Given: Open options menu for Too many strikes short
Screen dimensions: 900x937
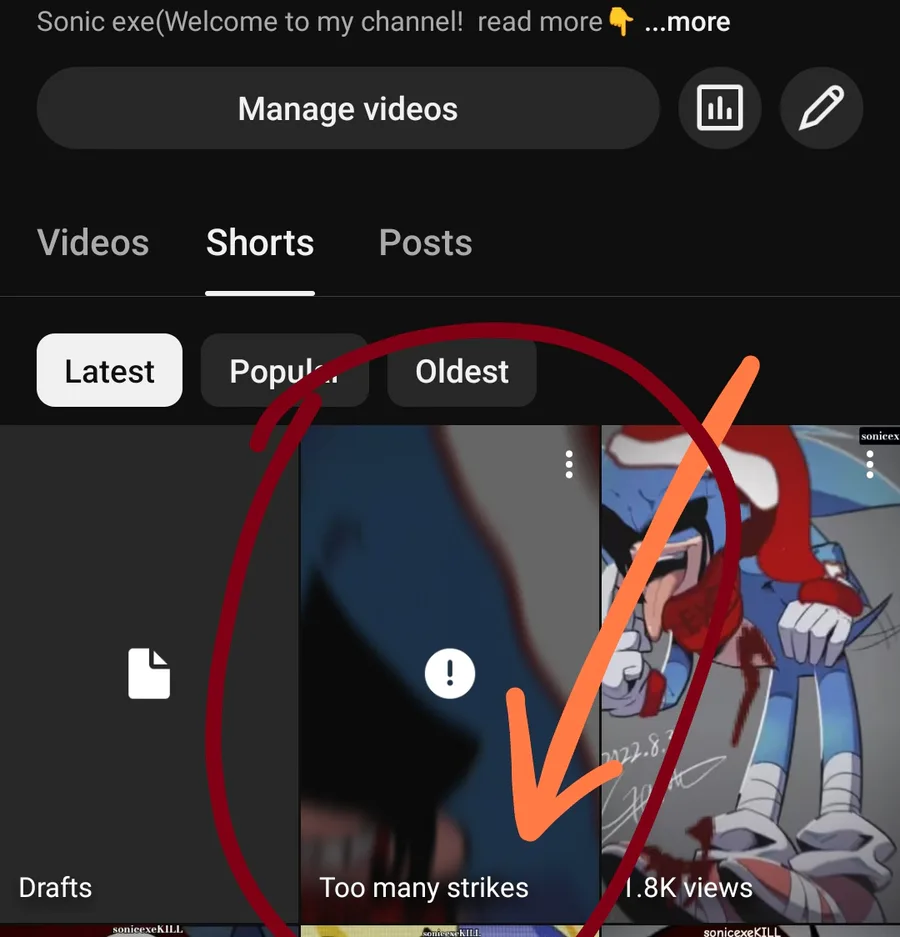Looking at the screenshot, I should tap(569, 464).
